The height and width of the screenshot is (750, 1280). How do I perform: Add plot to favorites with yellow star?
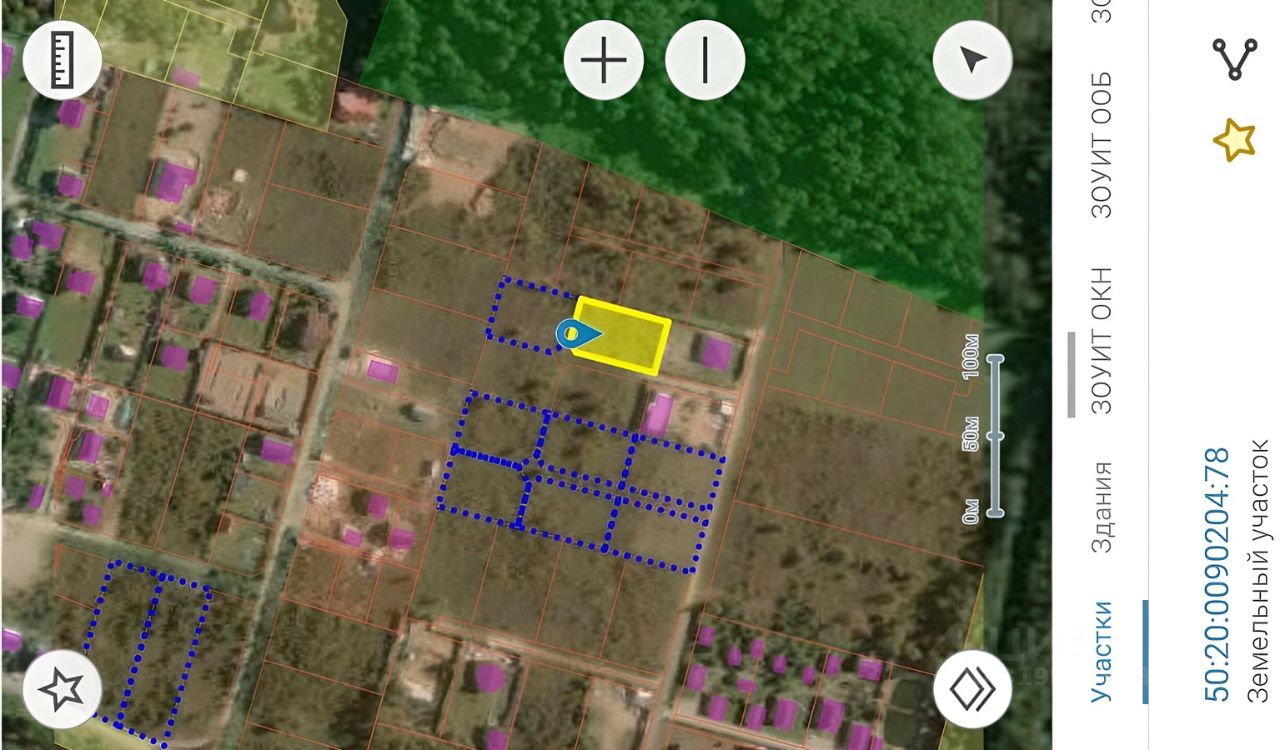[x=1234, y=140]
